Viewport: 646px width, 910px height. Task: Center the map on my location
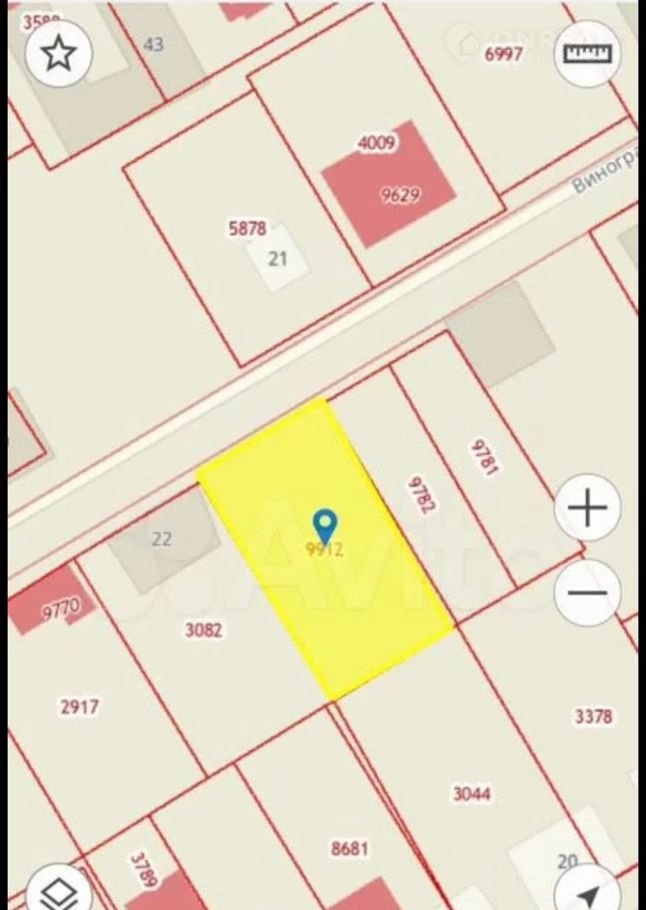click(590, 892)
